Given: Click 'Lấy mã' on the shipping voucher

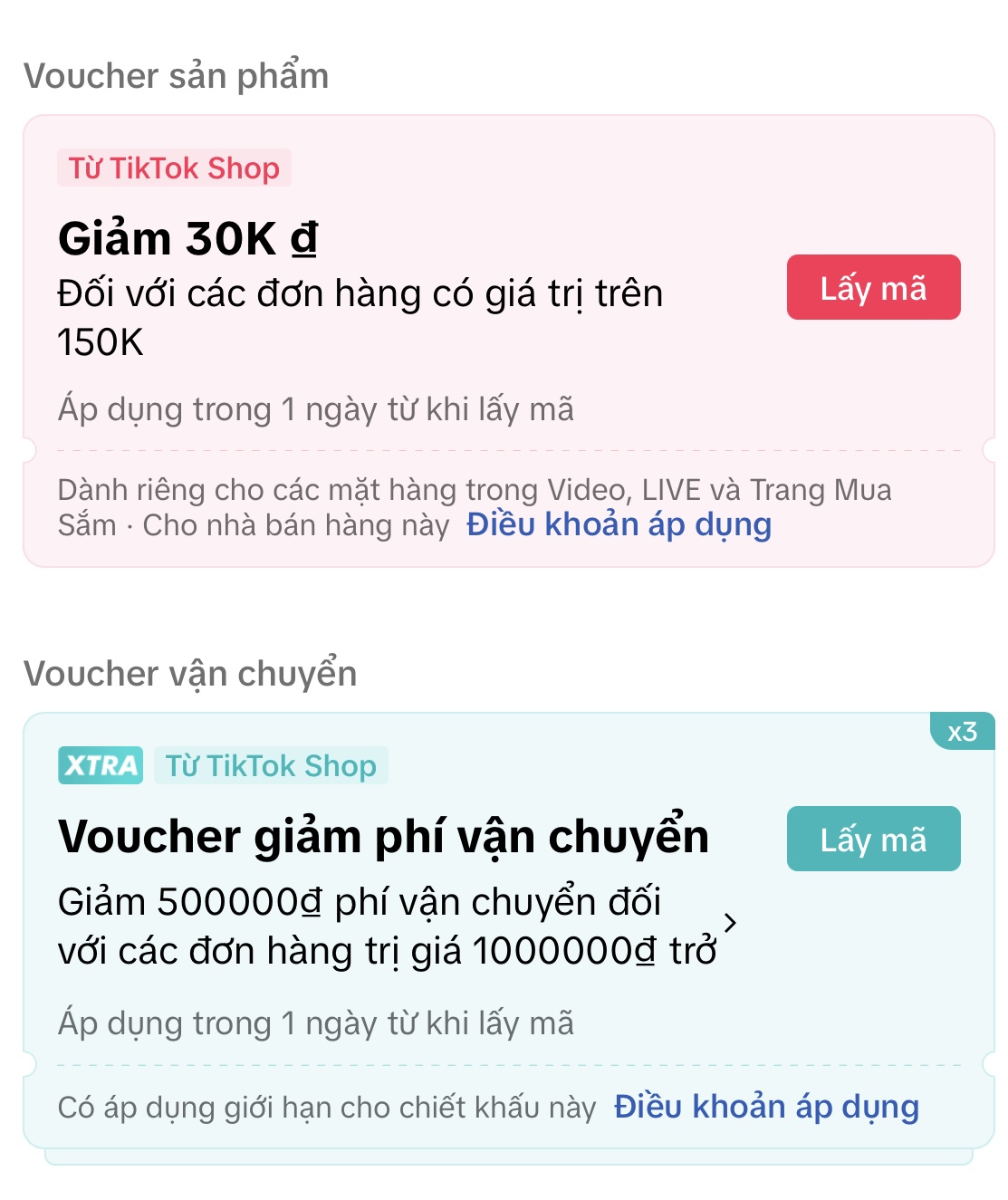Looking at the screenshot, I should (872, 840).
